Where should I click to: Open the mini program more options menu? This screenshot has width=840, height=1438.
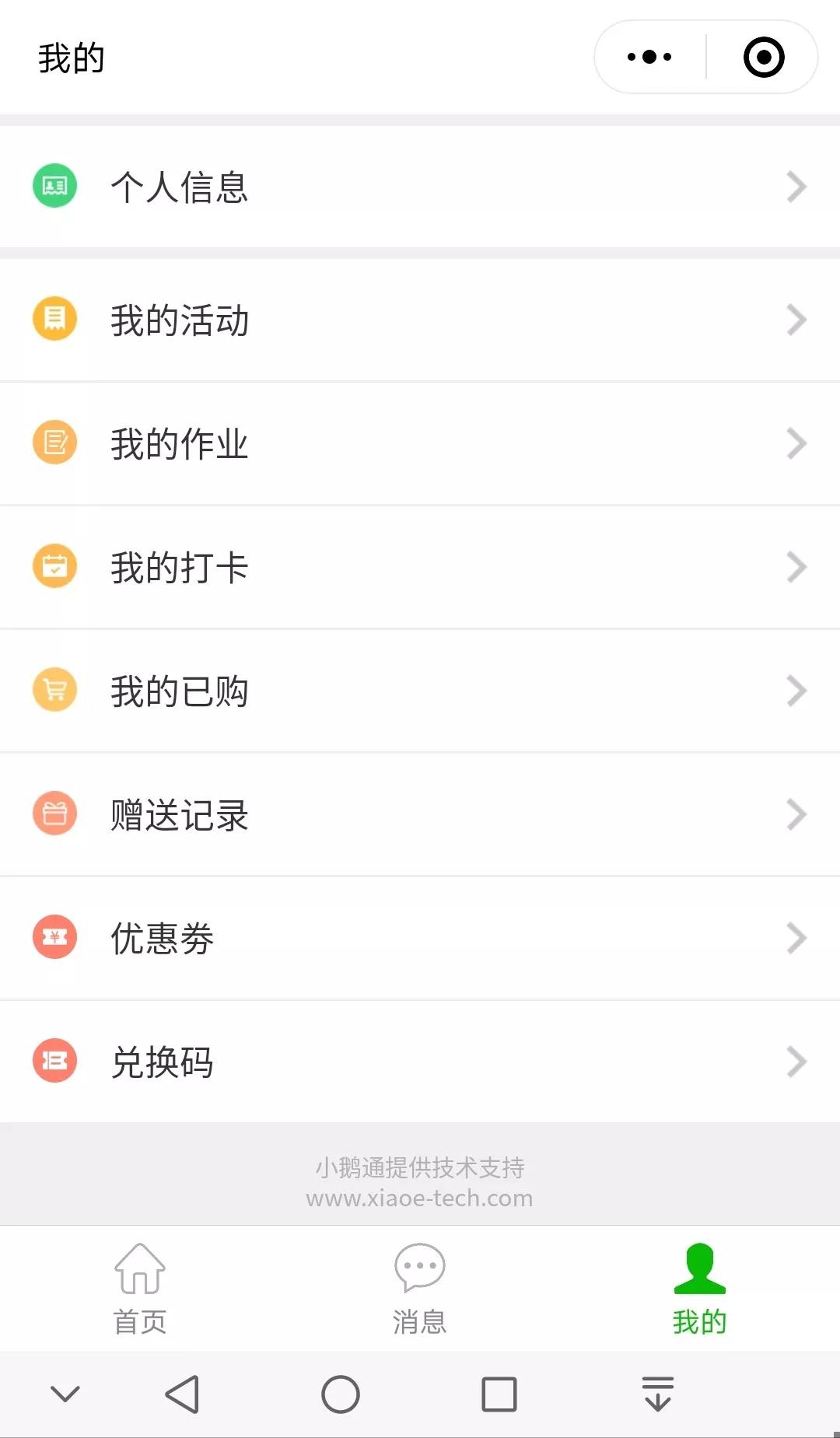pyautogui.click(x=649, y=57)
